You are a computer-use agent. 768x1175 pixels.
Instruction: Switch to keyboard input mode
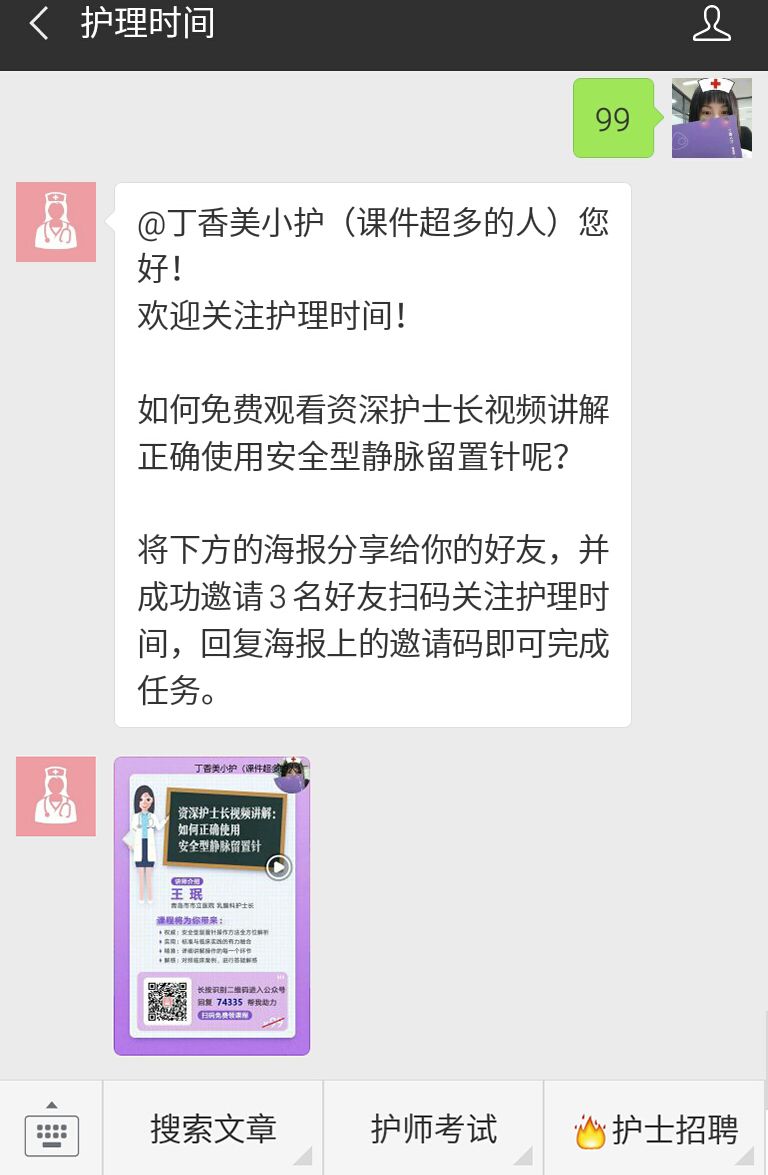tap(51, 1130)
